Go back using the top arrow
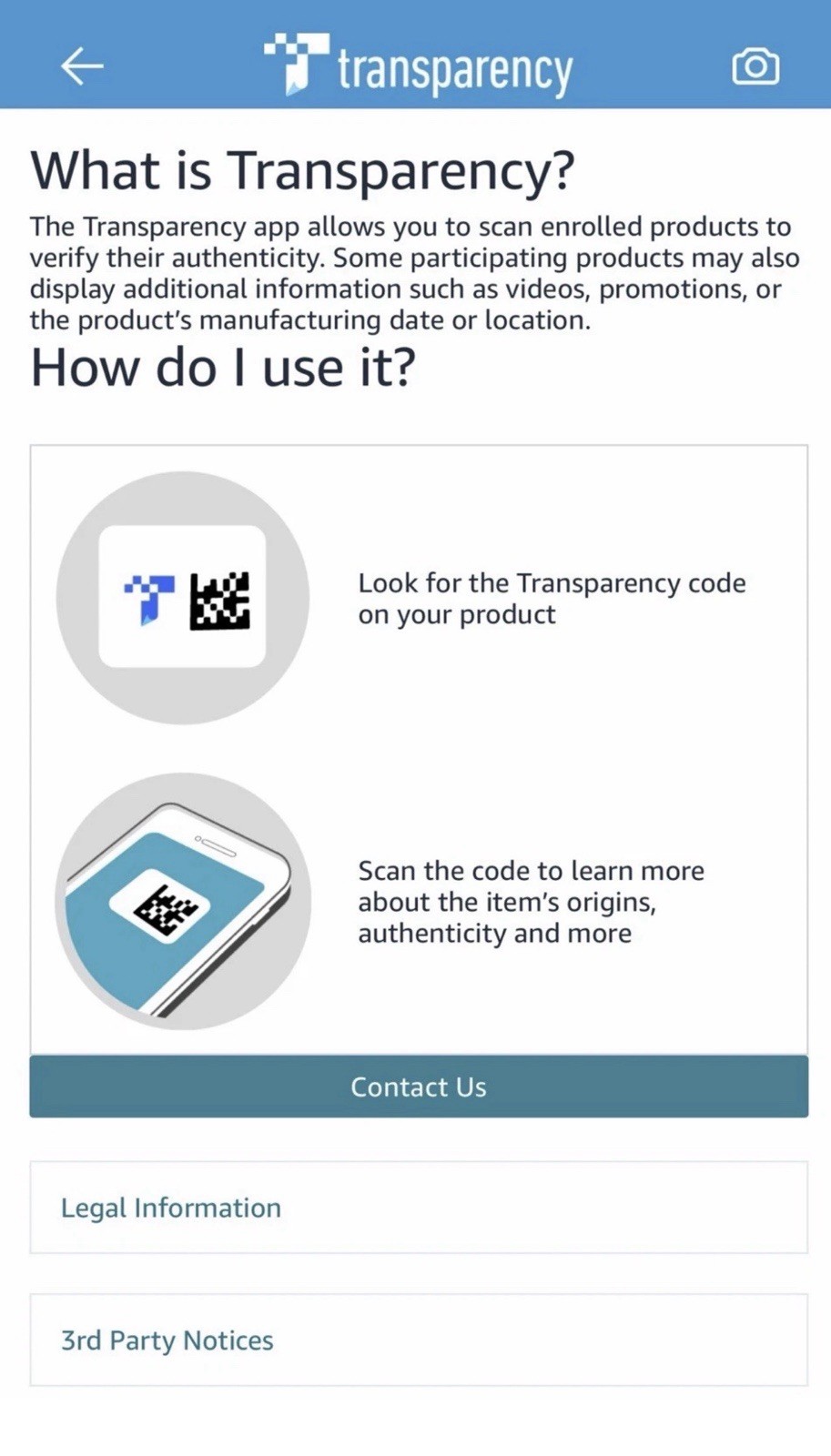This screenshot has width=831, height=1456. click(82, 66)
